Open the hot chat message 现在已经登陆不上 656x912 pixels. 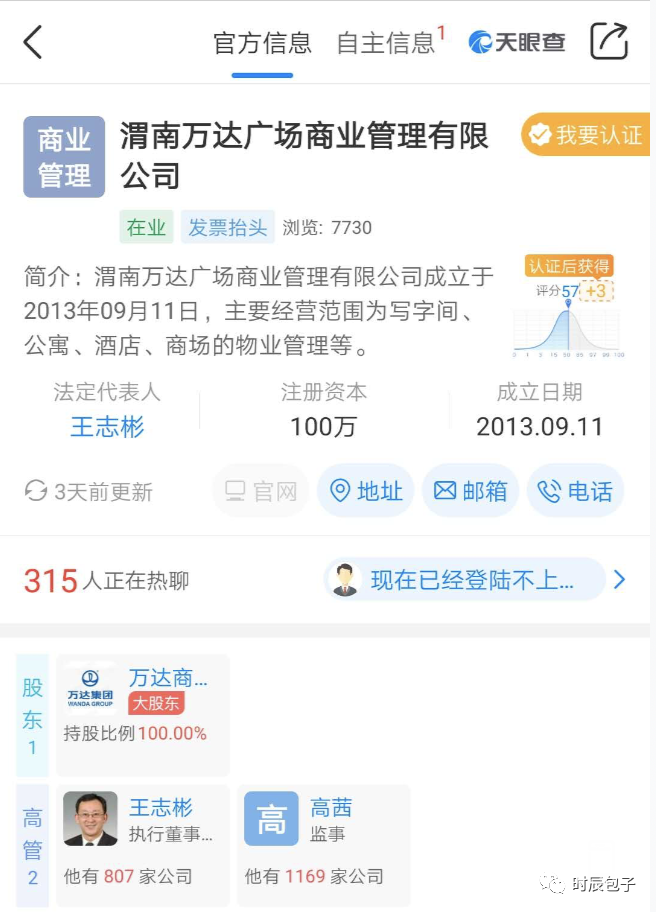pos(466,580)
